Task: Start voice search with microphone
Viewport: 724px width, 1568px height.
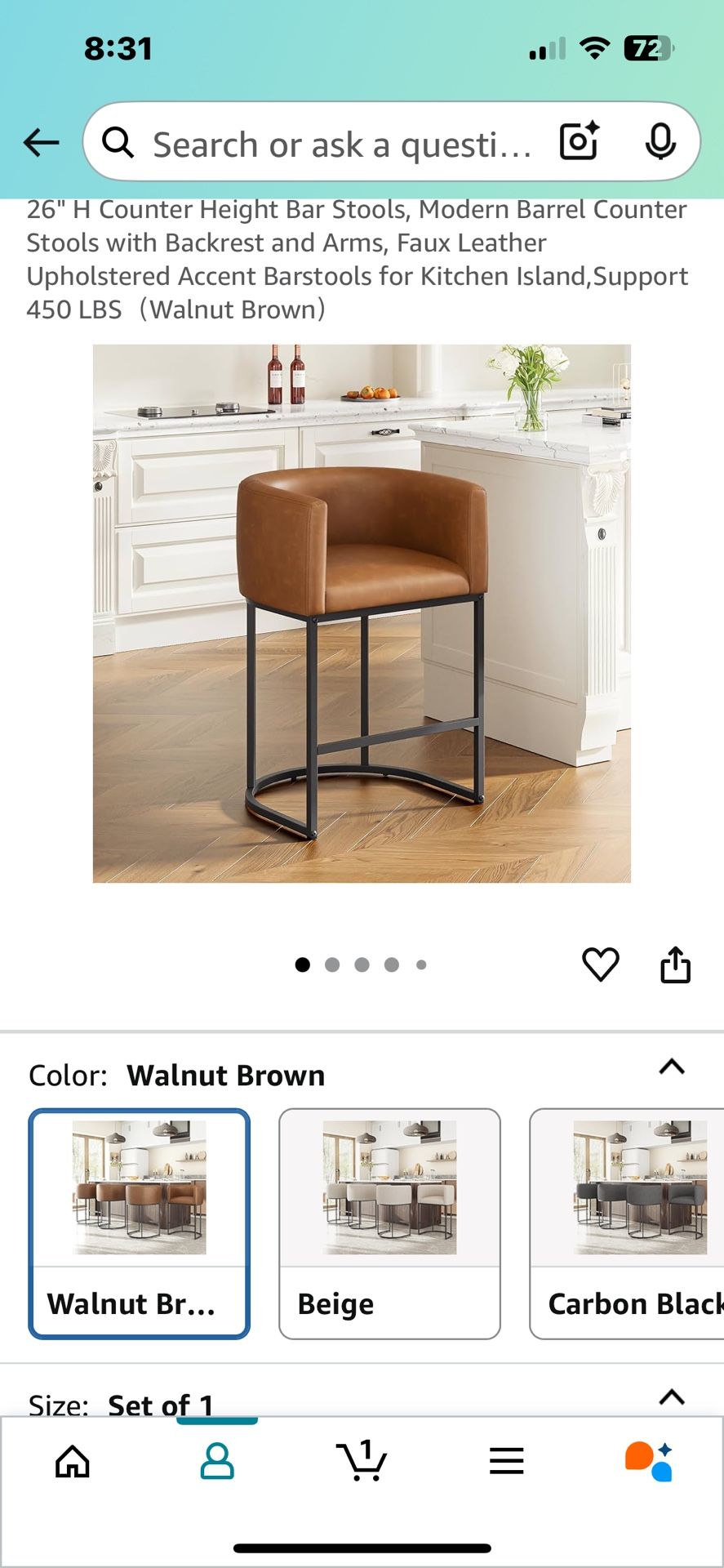Action: click(x=660, y=141)
